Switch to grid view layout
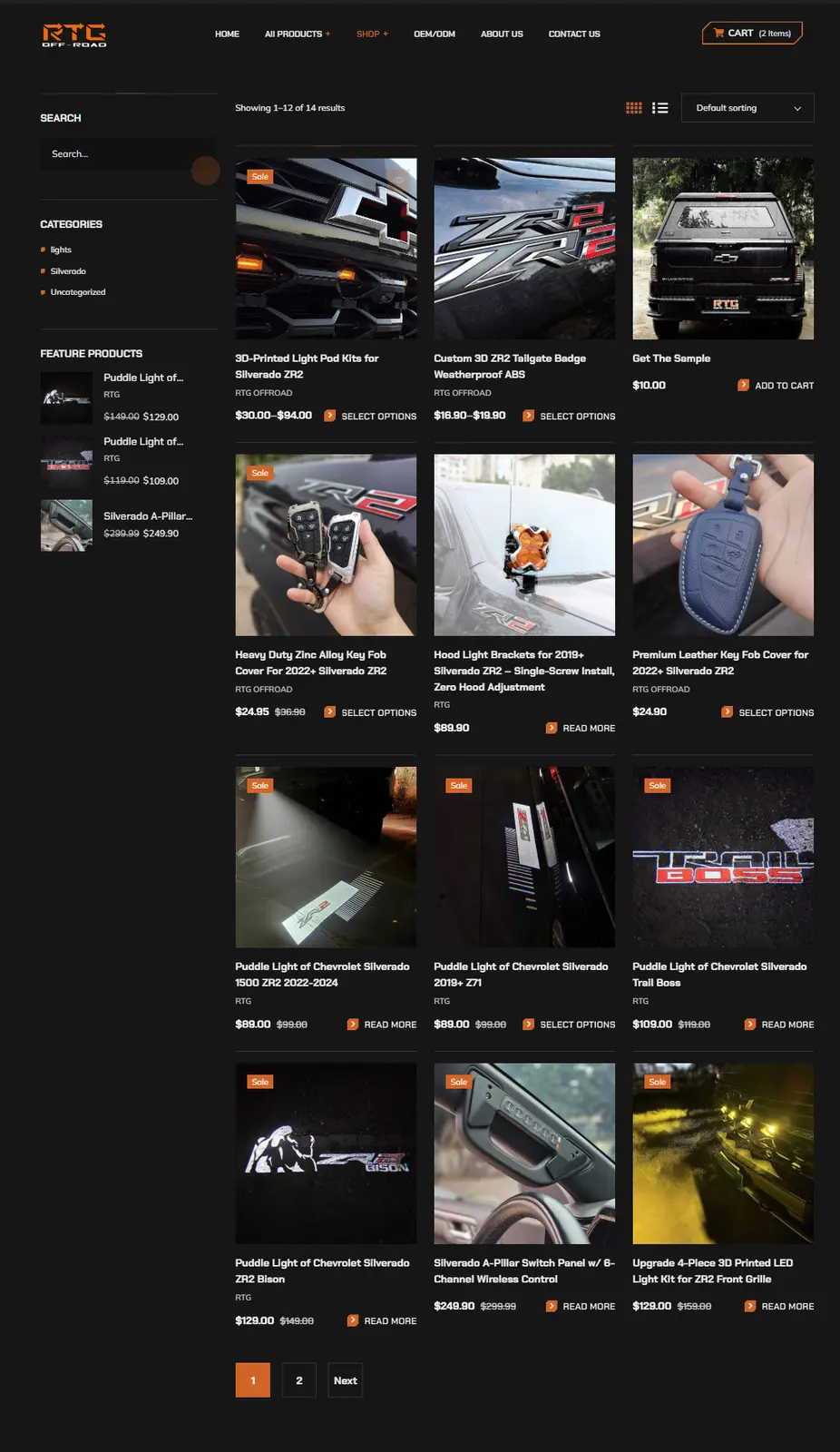 [634, 108]
